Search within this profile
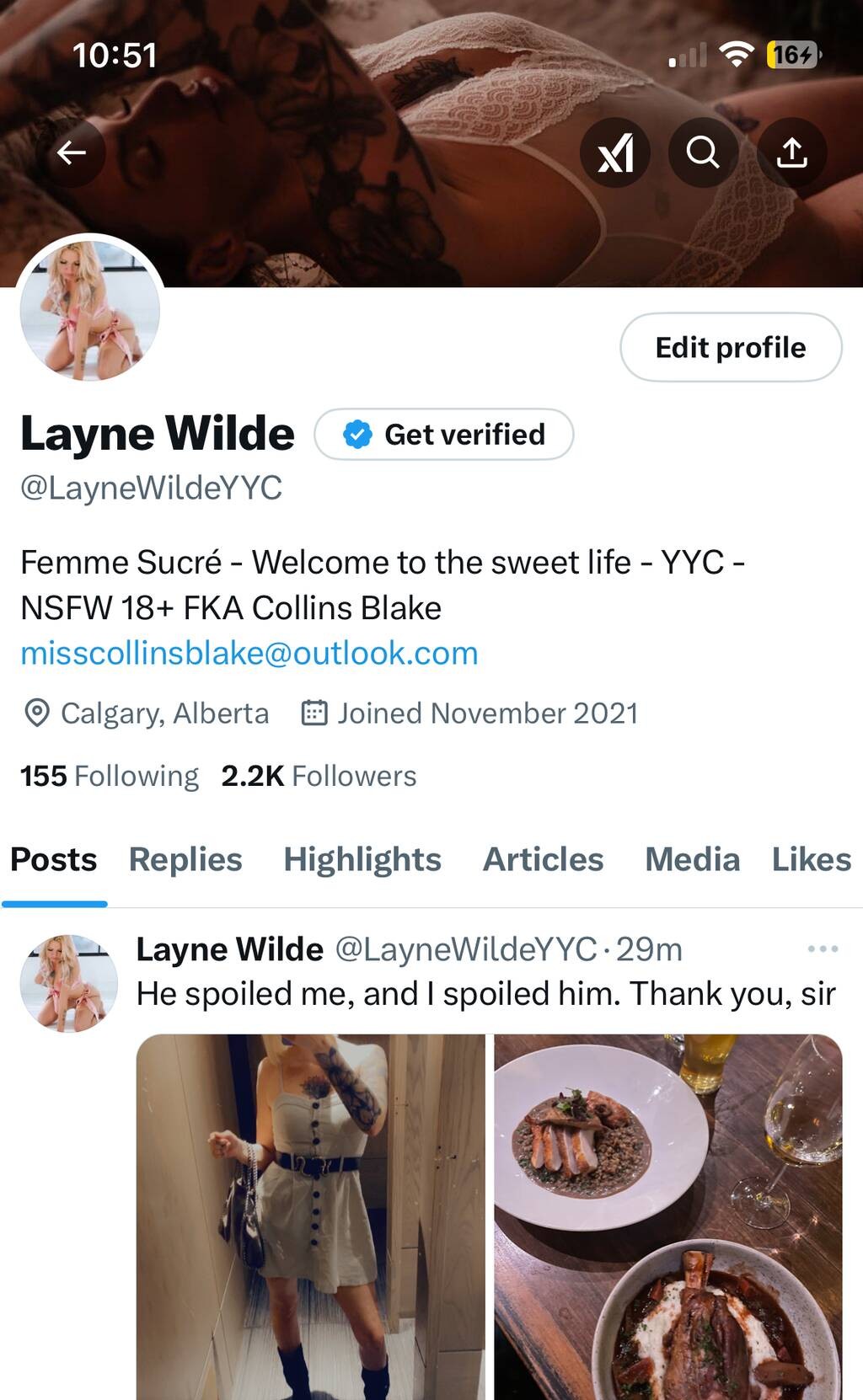This screenshot has height=1400, width=863. click(703, 152)
